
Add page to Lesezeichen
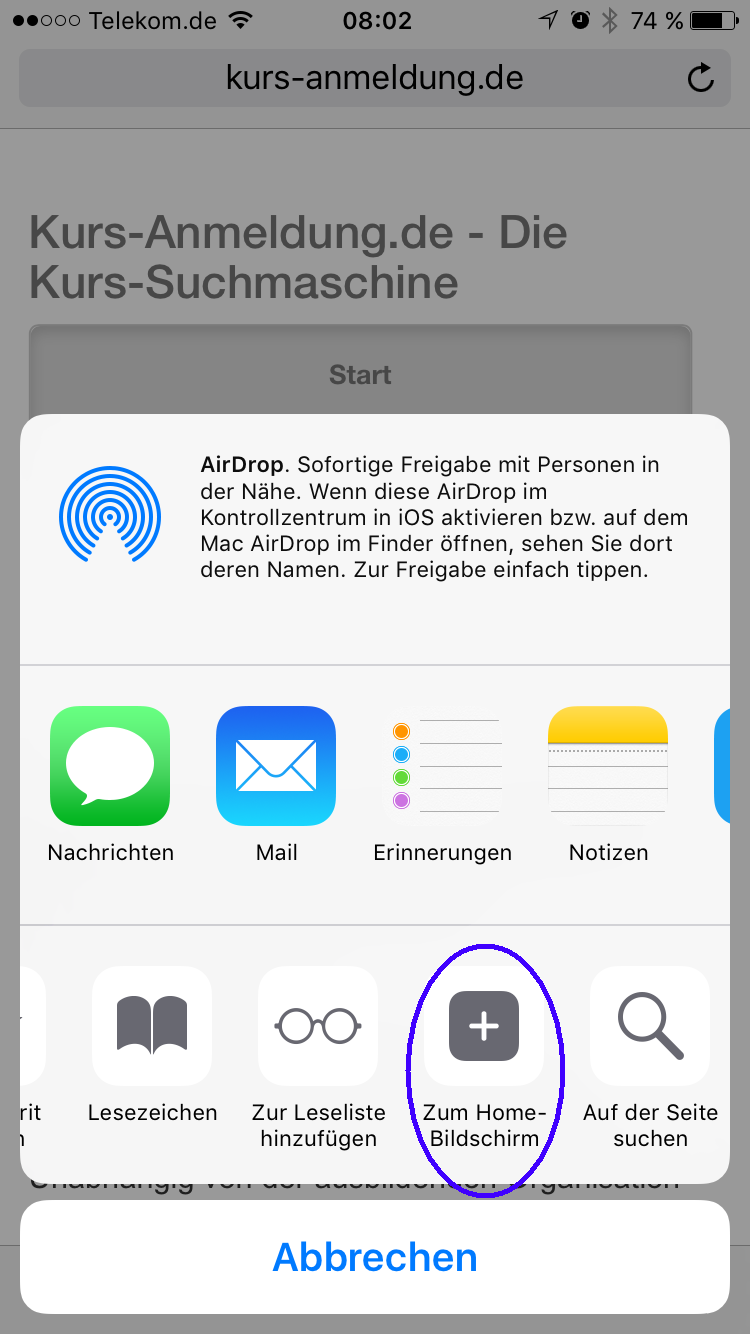[152, 1027]
